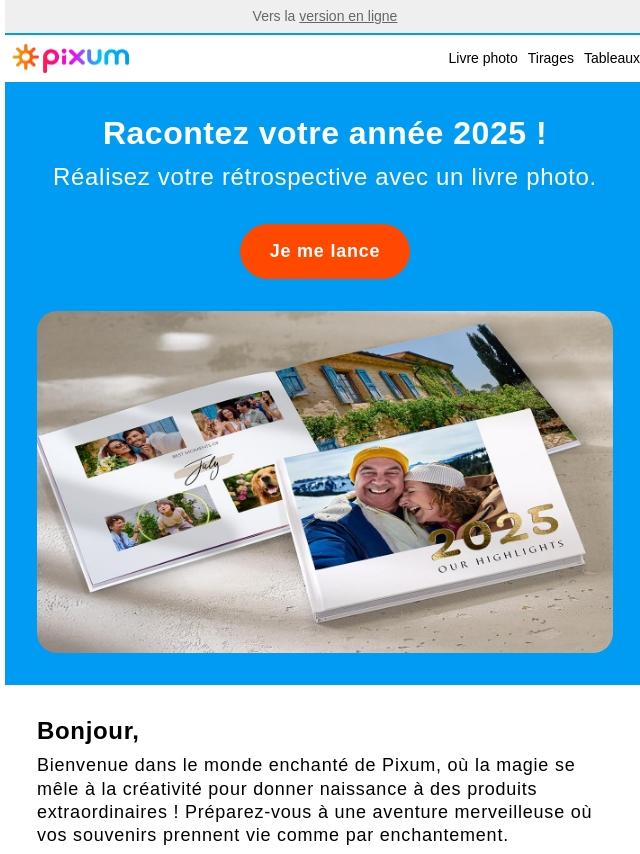640x854 pixels.
Task: Go to Livre photo section
Action: [x=482, y=58]
